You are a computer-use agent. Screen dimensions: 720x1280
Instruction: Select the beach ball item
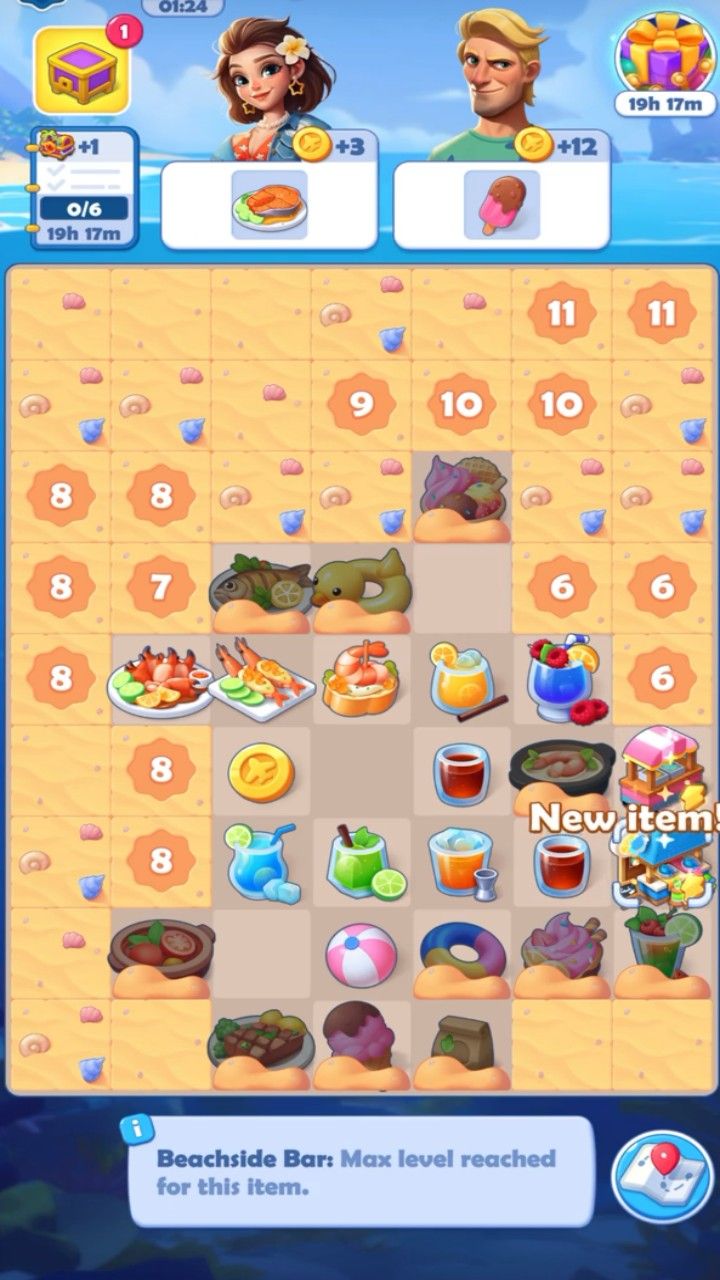361,954
